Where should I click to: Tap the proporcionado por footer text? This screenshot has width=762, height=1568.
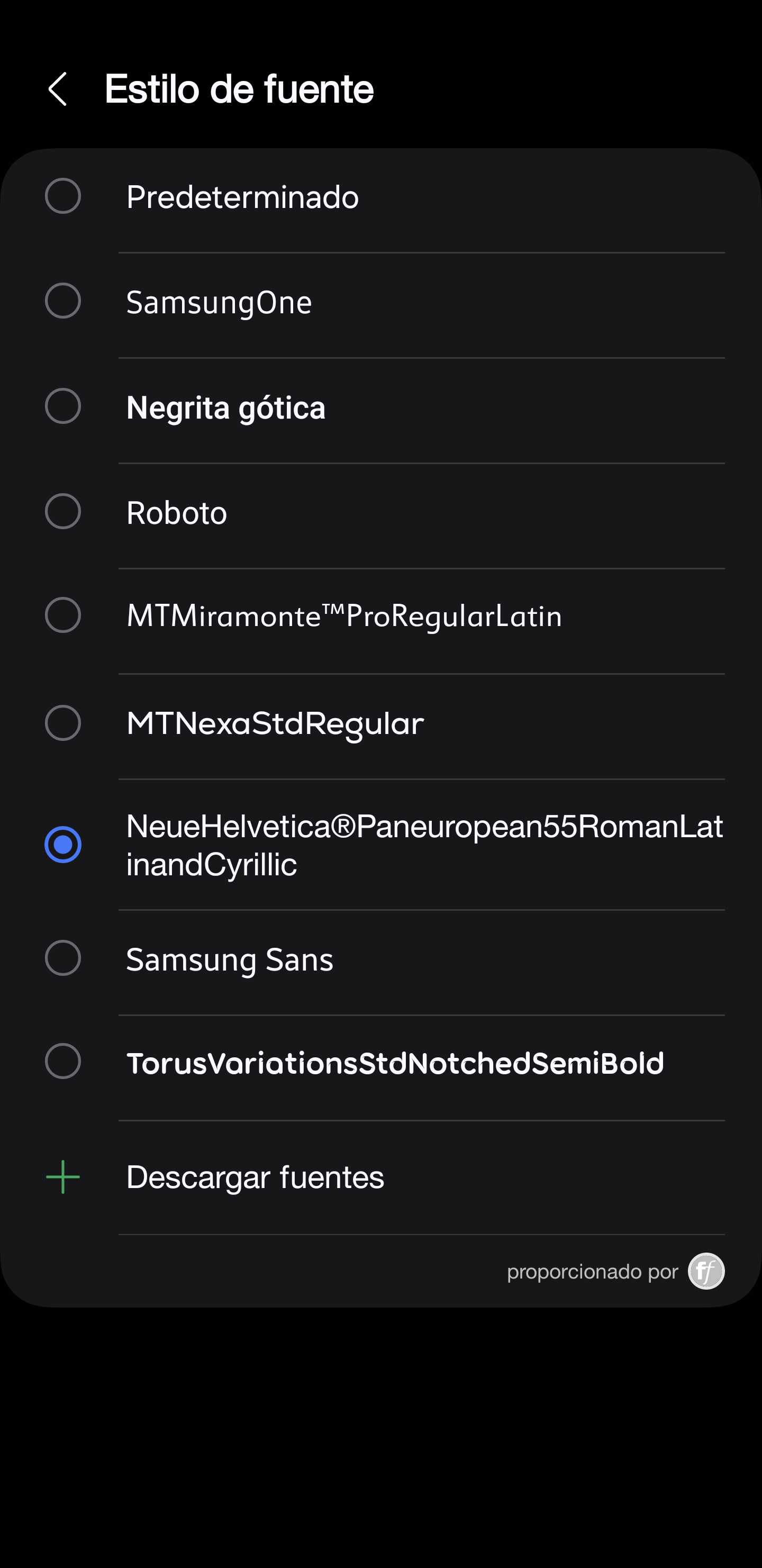(592, 1272)
